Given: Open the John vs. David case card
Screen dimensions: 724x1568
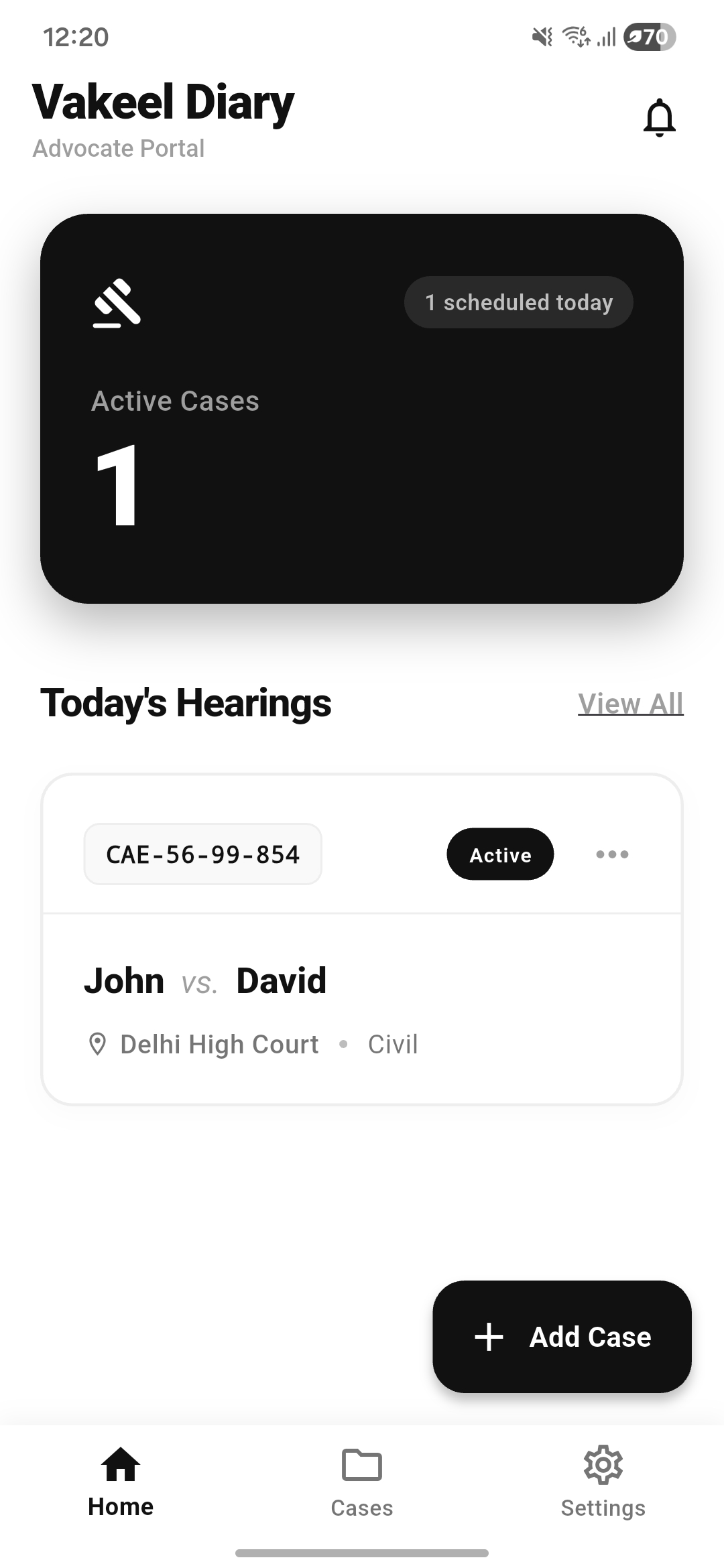Looking at the screenshot, I should coord(362,1005).
